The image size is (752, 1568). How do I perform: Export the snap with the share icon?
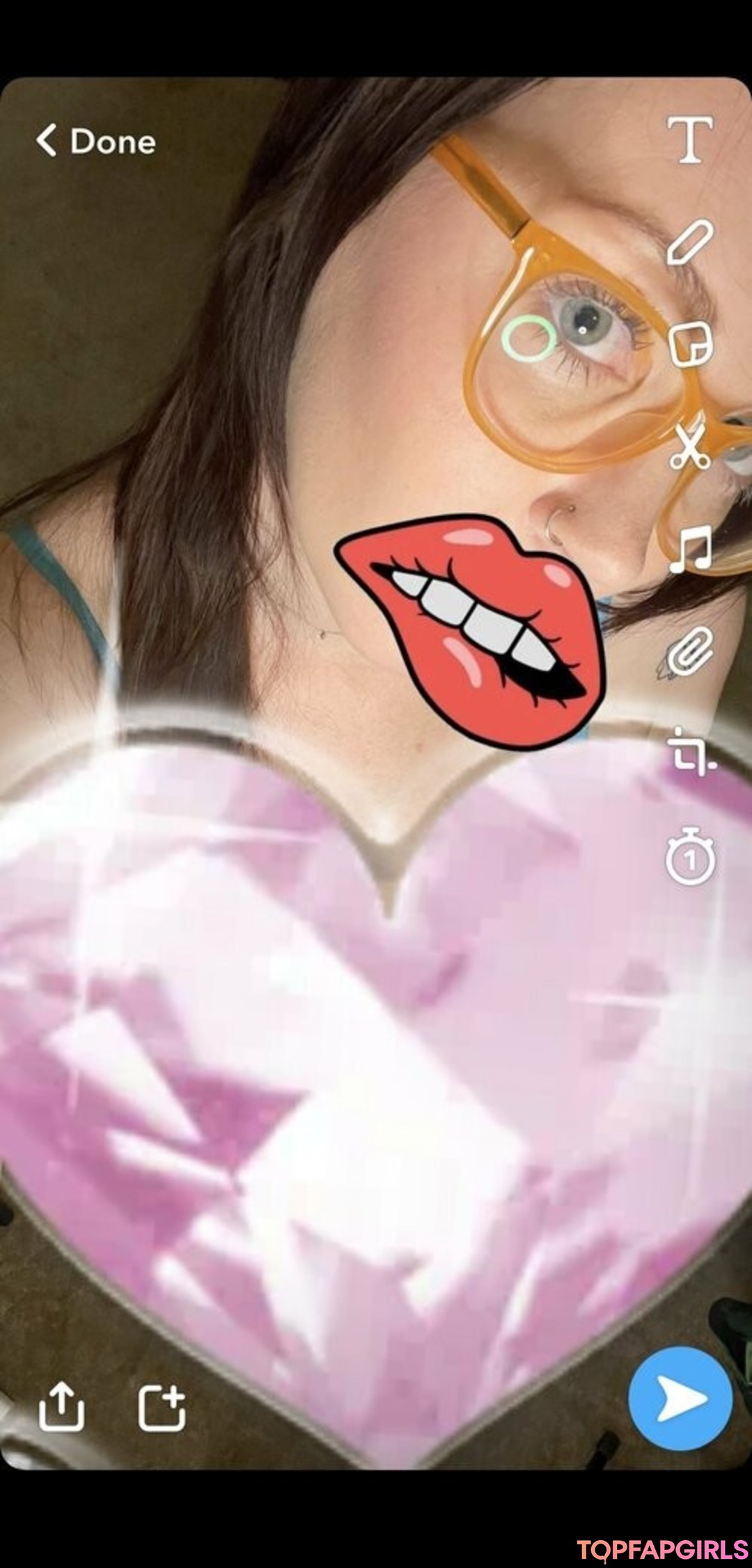[61, 1406]
